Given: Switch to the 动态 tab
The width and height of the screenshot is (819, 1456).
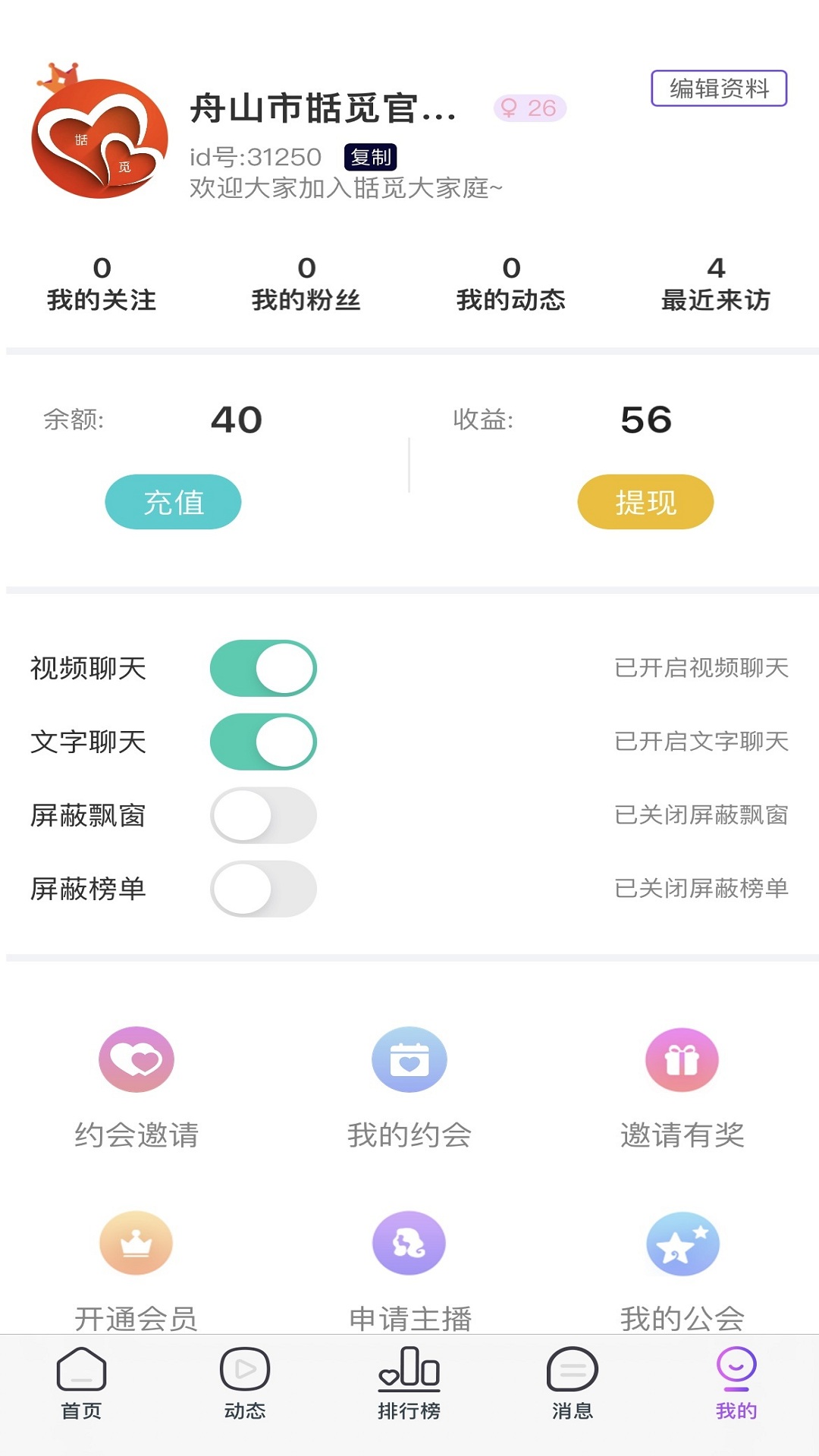Looking at the screenshot, I should (x=245, y=1384).
